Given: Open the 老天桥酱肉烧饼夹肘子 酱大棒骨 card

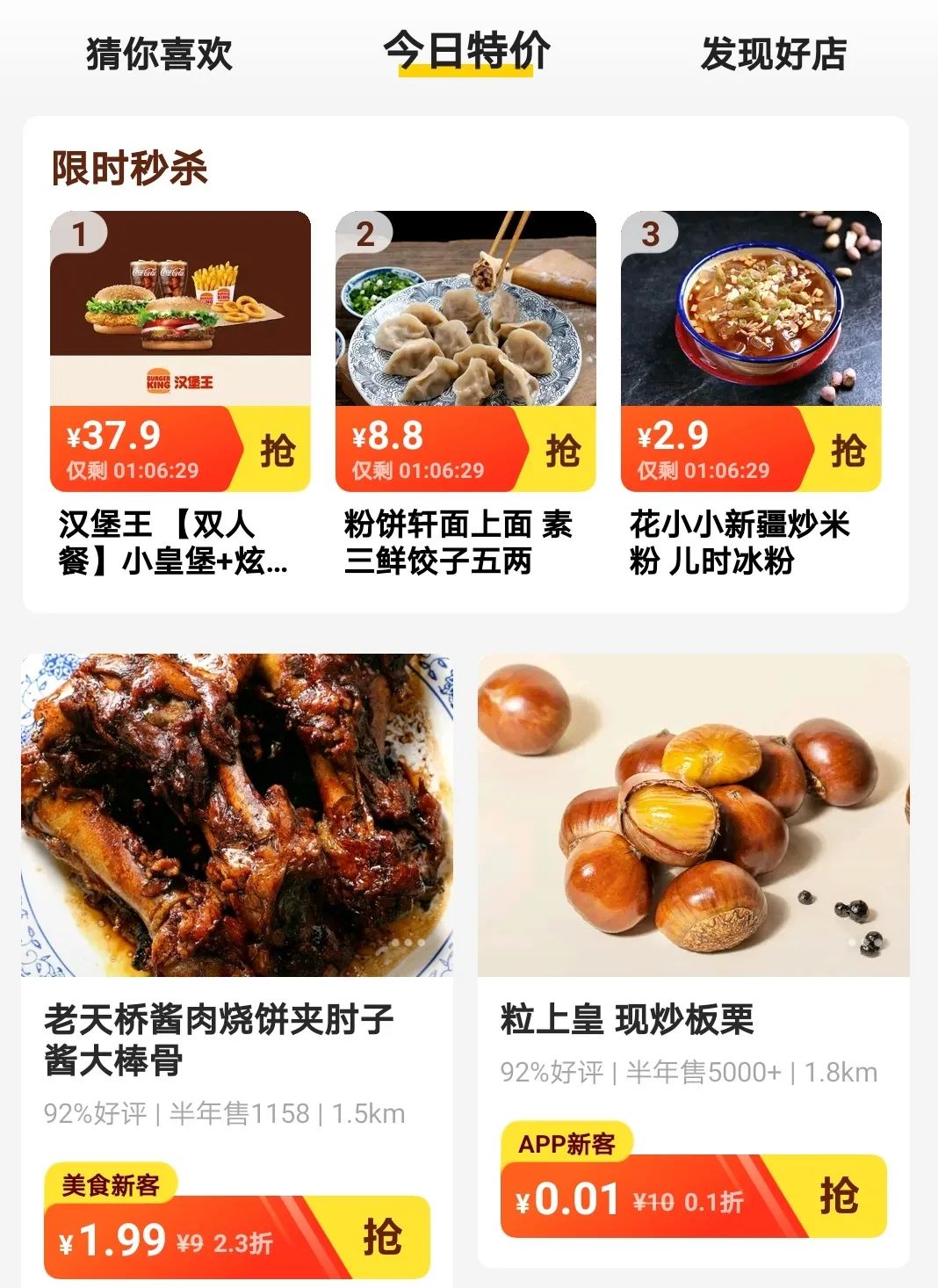Looking at the screenshot, I should [237, 815].
